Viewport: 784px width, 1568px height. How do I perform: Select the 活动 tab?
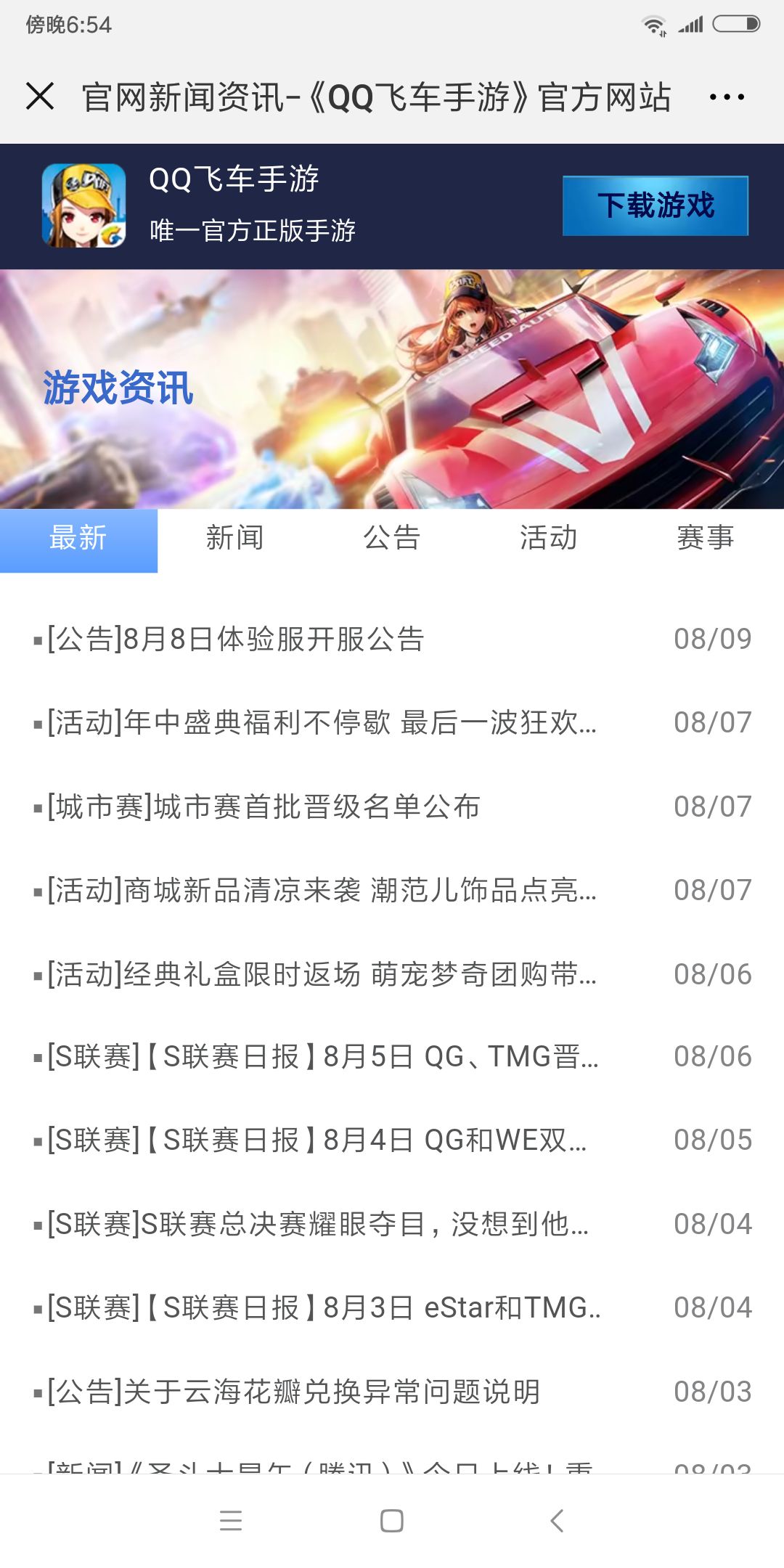(549, 539)
